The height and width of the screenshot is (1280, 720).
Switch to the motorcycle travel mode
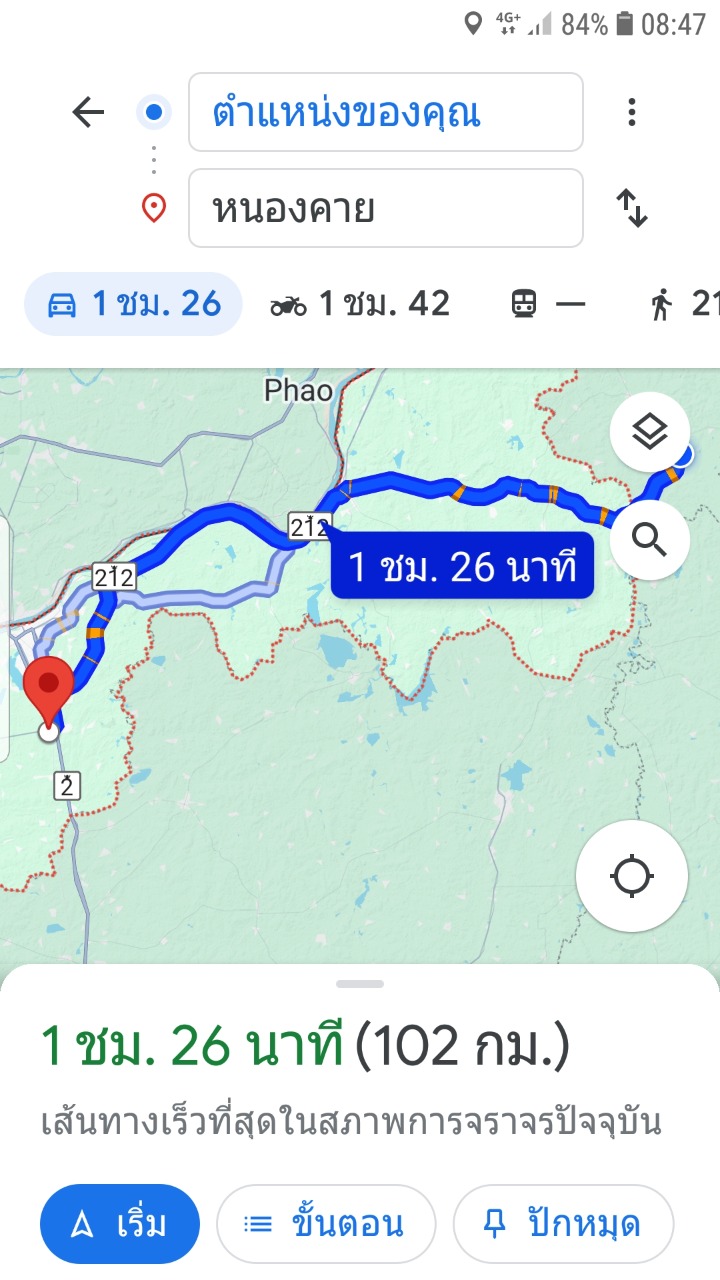pos(360,304)
